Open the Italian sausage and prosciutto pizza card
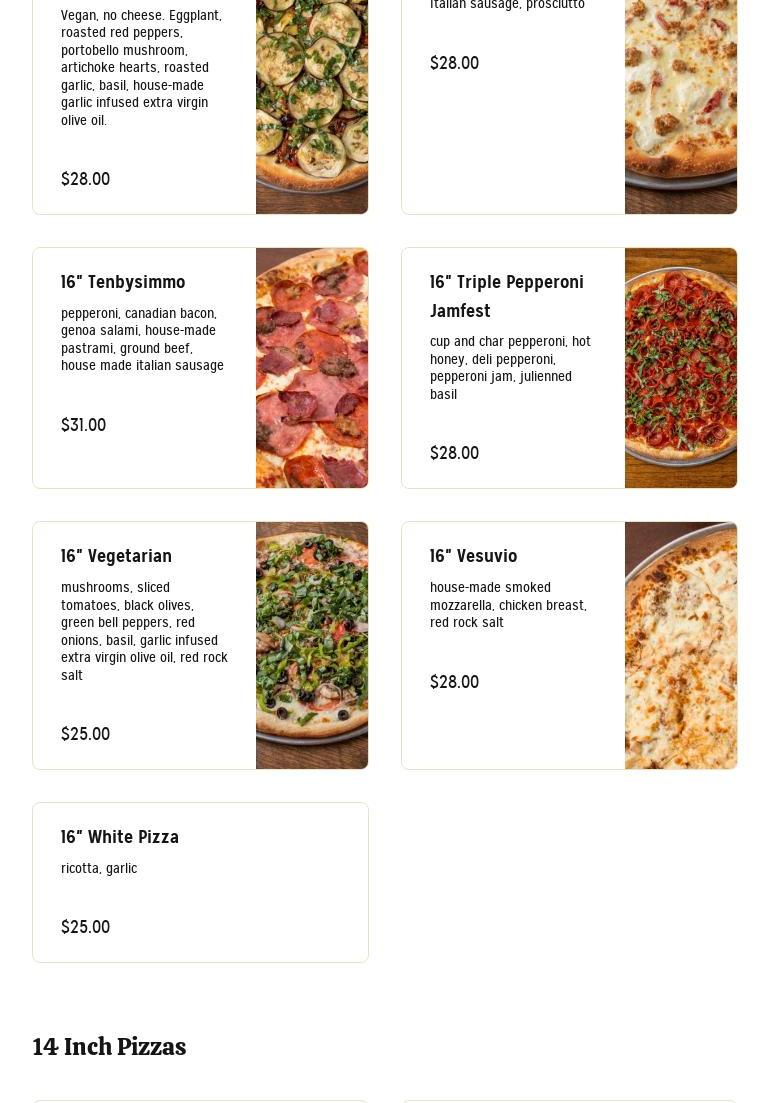 pyautogui.click(x=569, y=105)
